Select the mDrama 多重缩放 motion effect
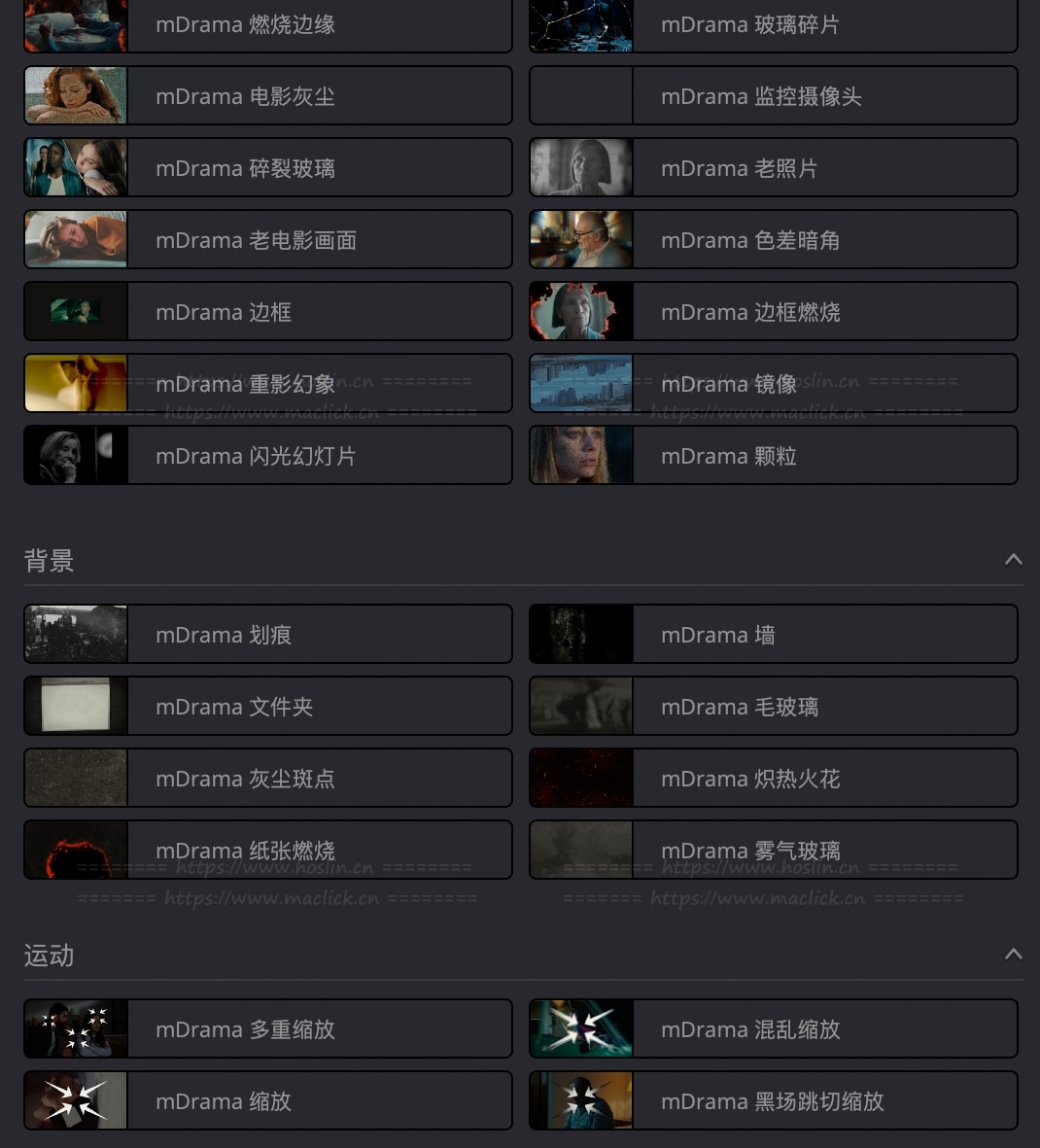 (x=268, y=1029)
